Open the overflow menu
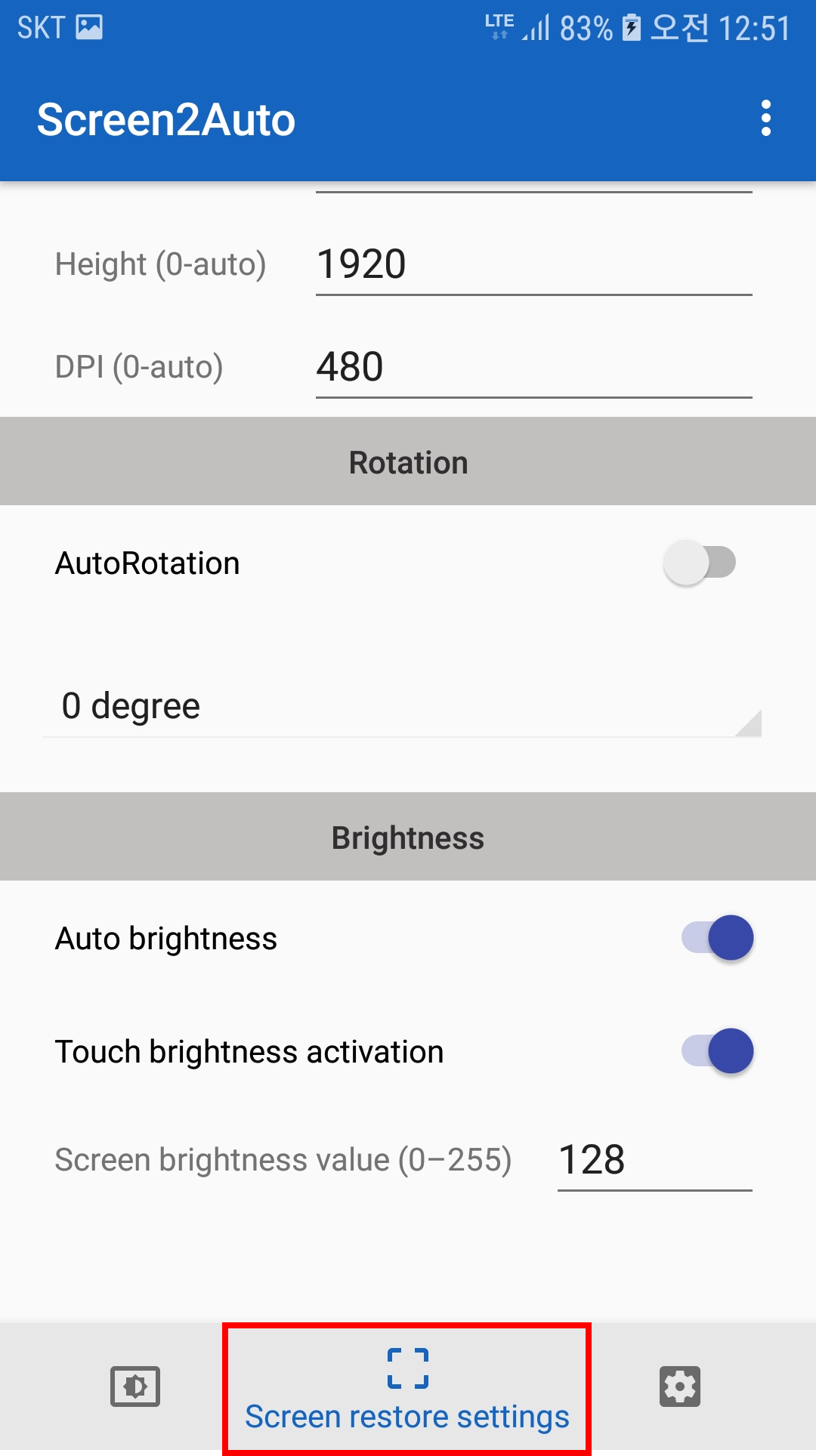 click(x=766, y=119)
